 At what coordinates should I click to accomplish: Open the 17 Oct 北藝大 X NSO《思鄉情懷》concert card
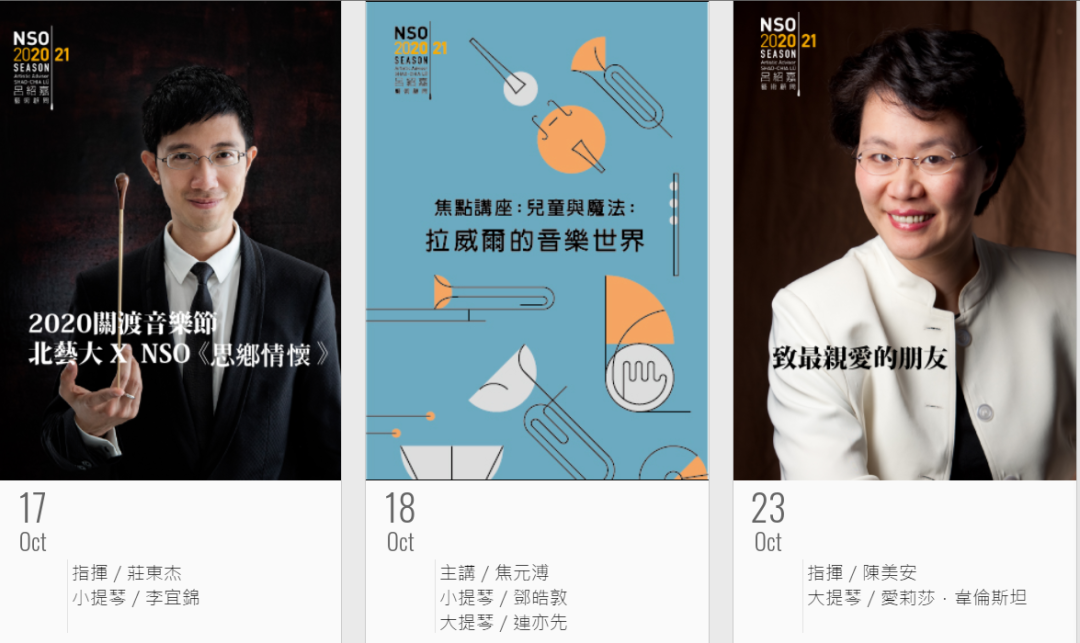170,240
